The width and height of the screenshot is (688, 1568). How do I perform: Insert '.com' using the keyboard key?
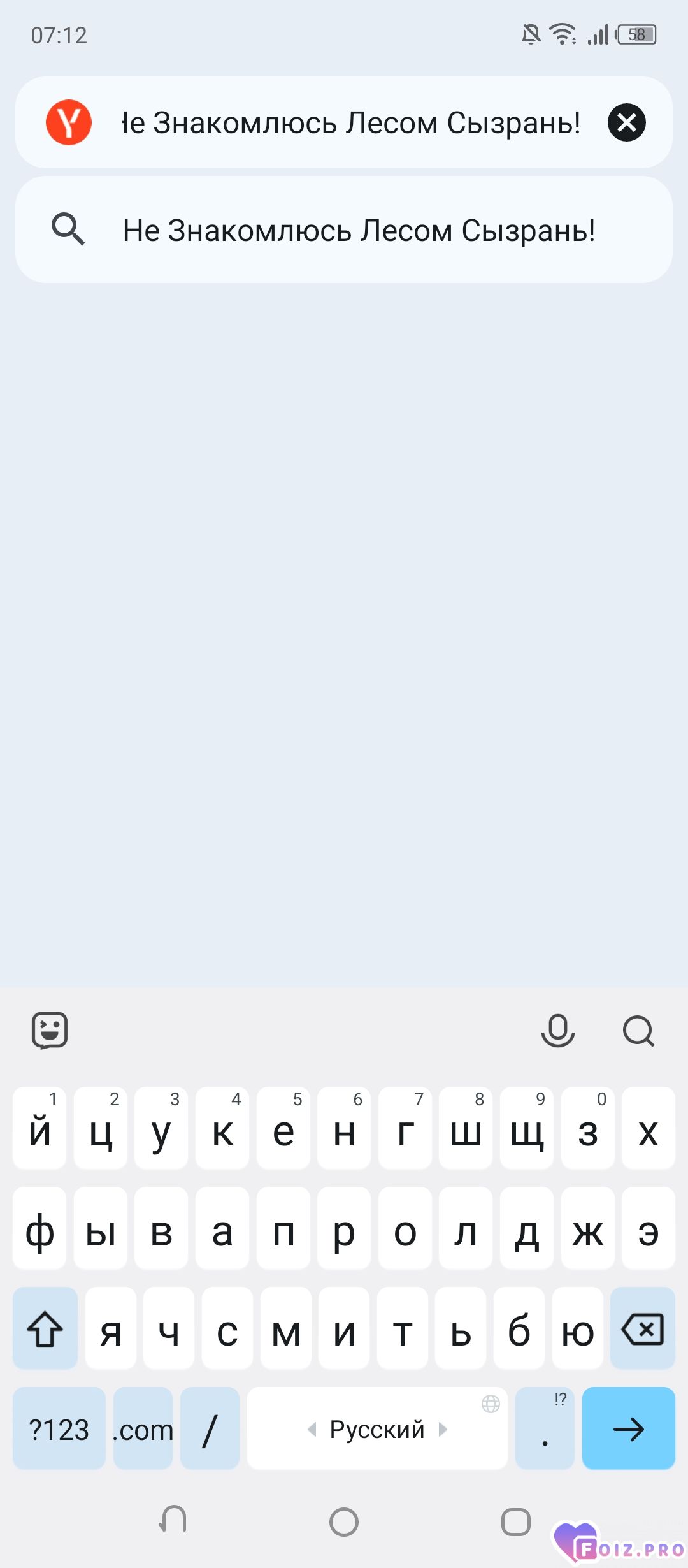[x=143, y=1429]
